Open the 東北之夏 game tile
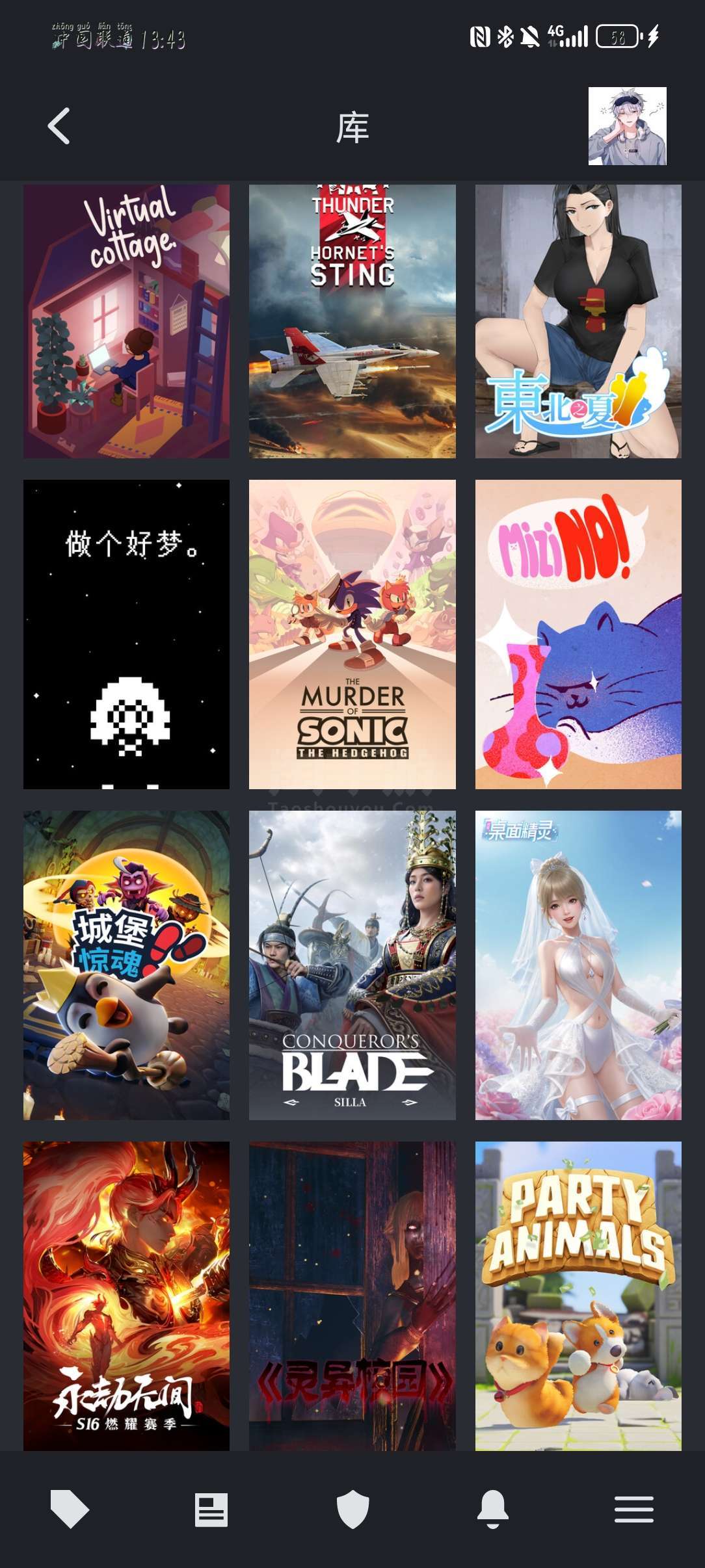 (578, 321)
